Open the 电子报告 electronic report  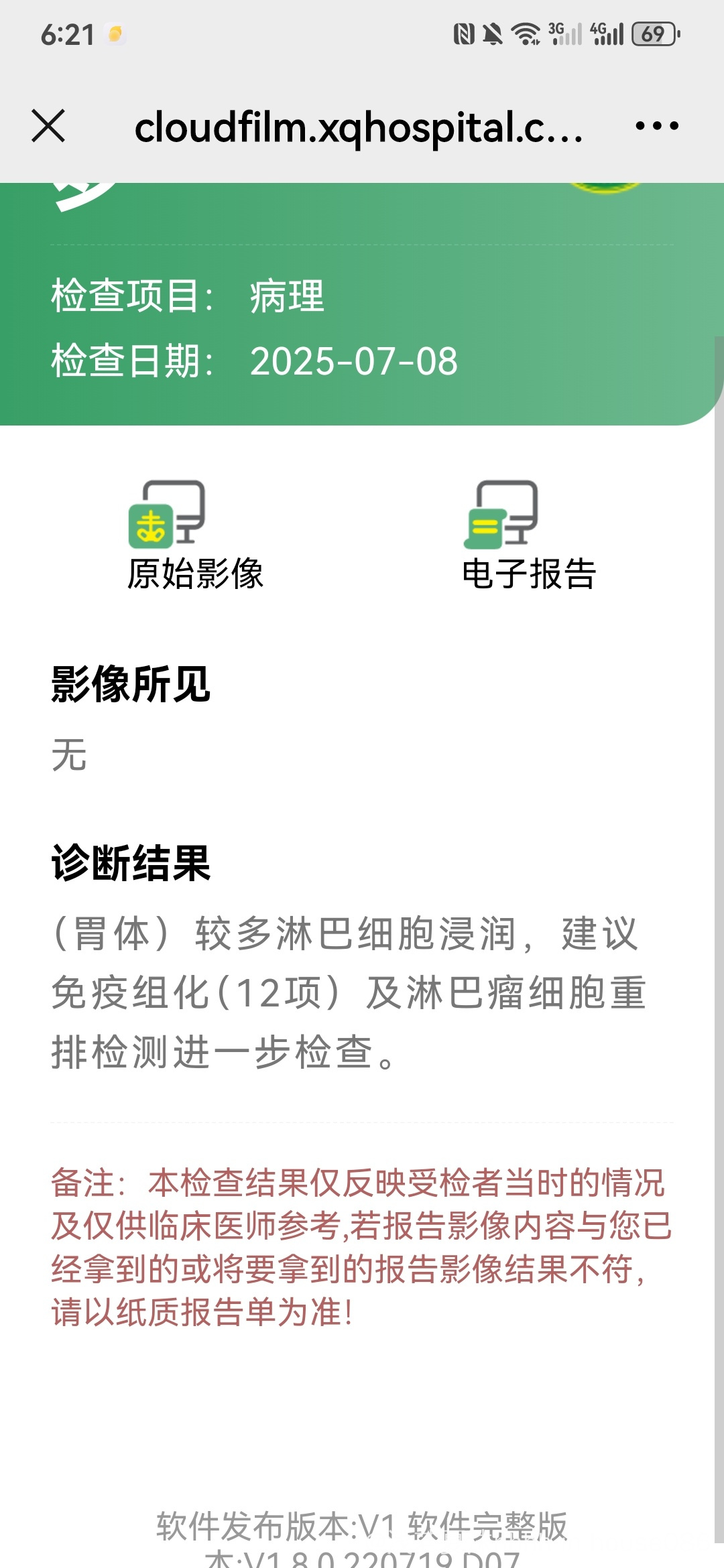point(529,536)
